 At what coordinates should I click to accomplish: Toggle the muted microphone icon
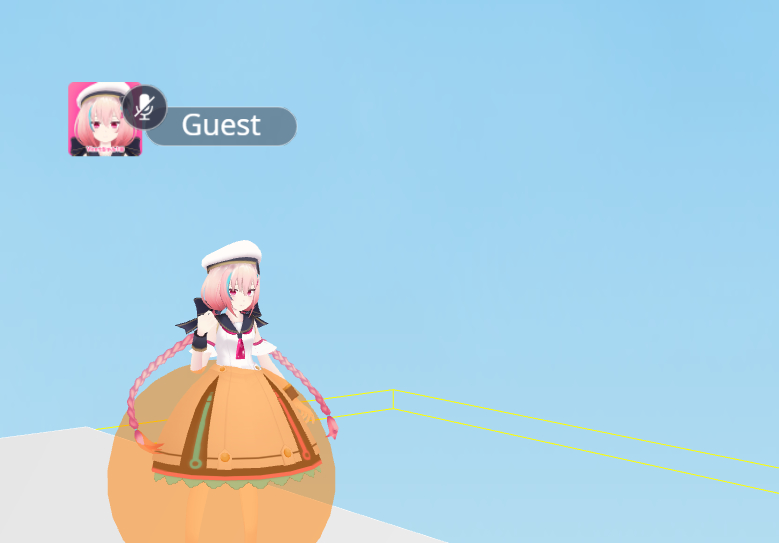coord(145,106)
